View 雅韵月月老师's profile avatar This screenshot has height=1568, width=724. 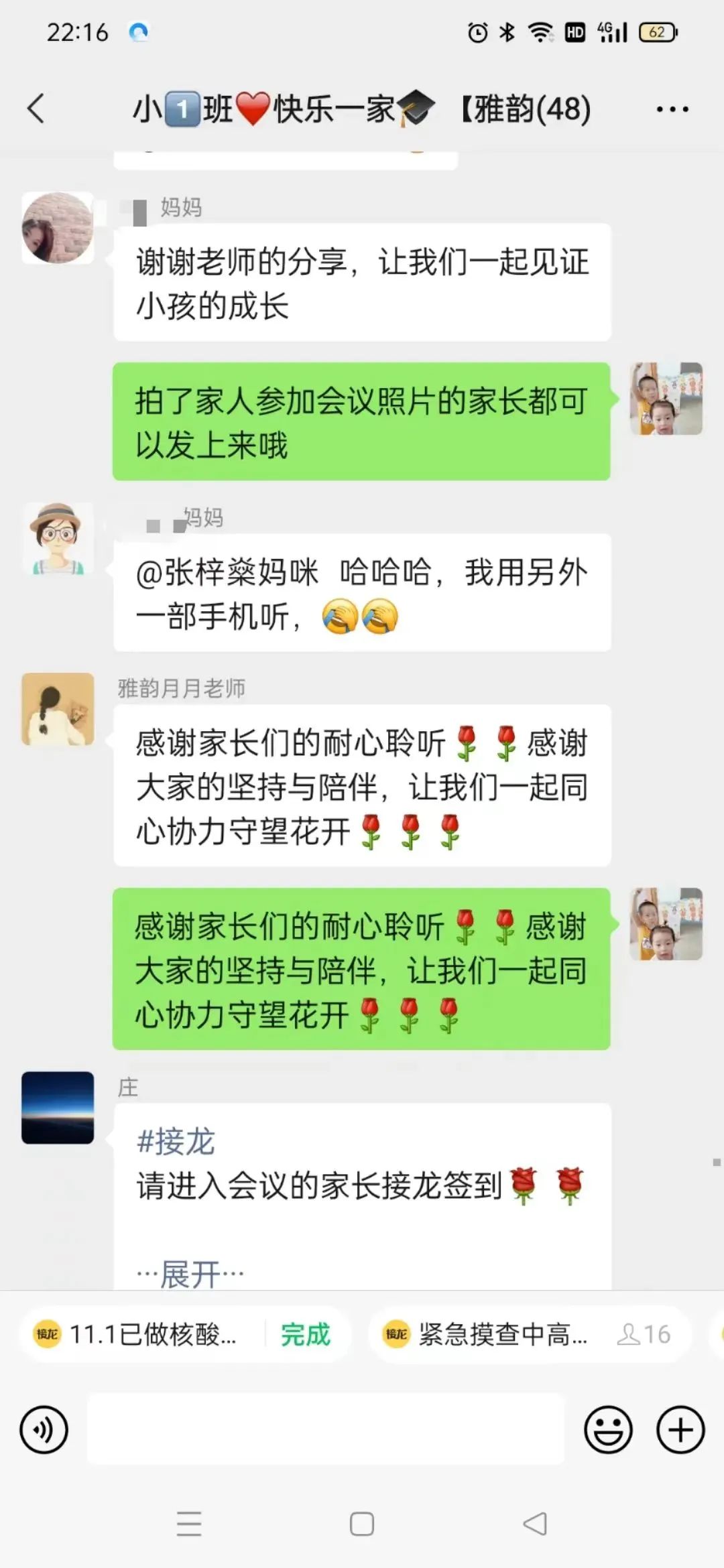coord(58,709)
